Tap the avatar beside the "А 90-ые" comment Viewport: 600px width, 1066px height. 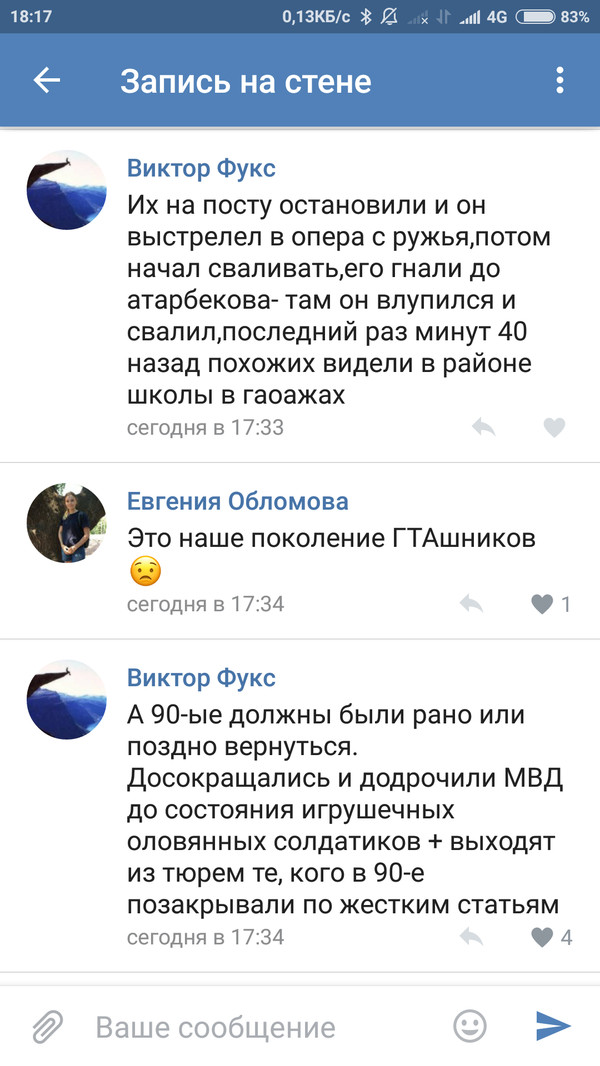(x=66, y=699)
